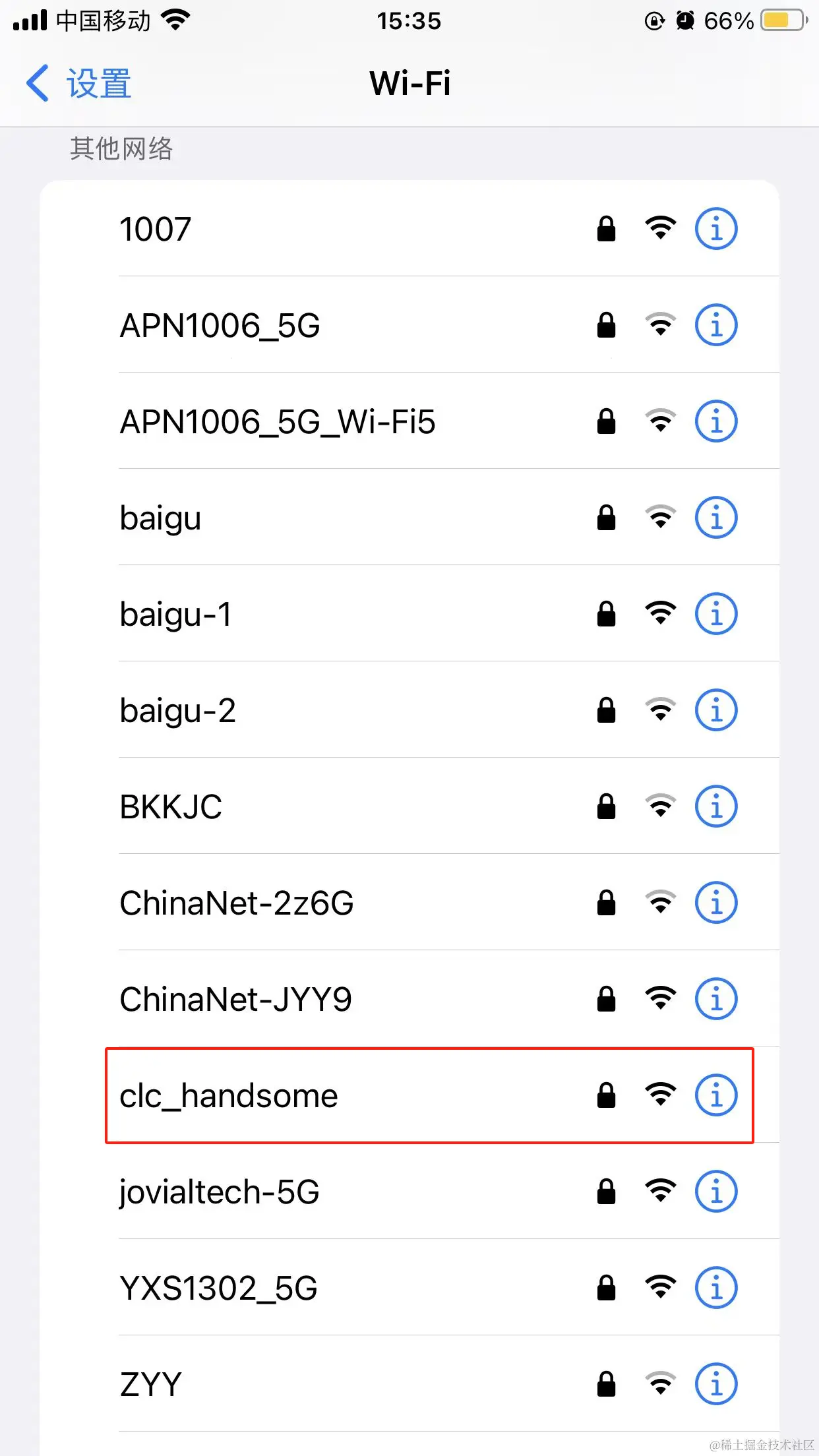The image size is (819, 1456).
Task: View info for ChinaNet-JYY9
Action: tap(715, 999)
